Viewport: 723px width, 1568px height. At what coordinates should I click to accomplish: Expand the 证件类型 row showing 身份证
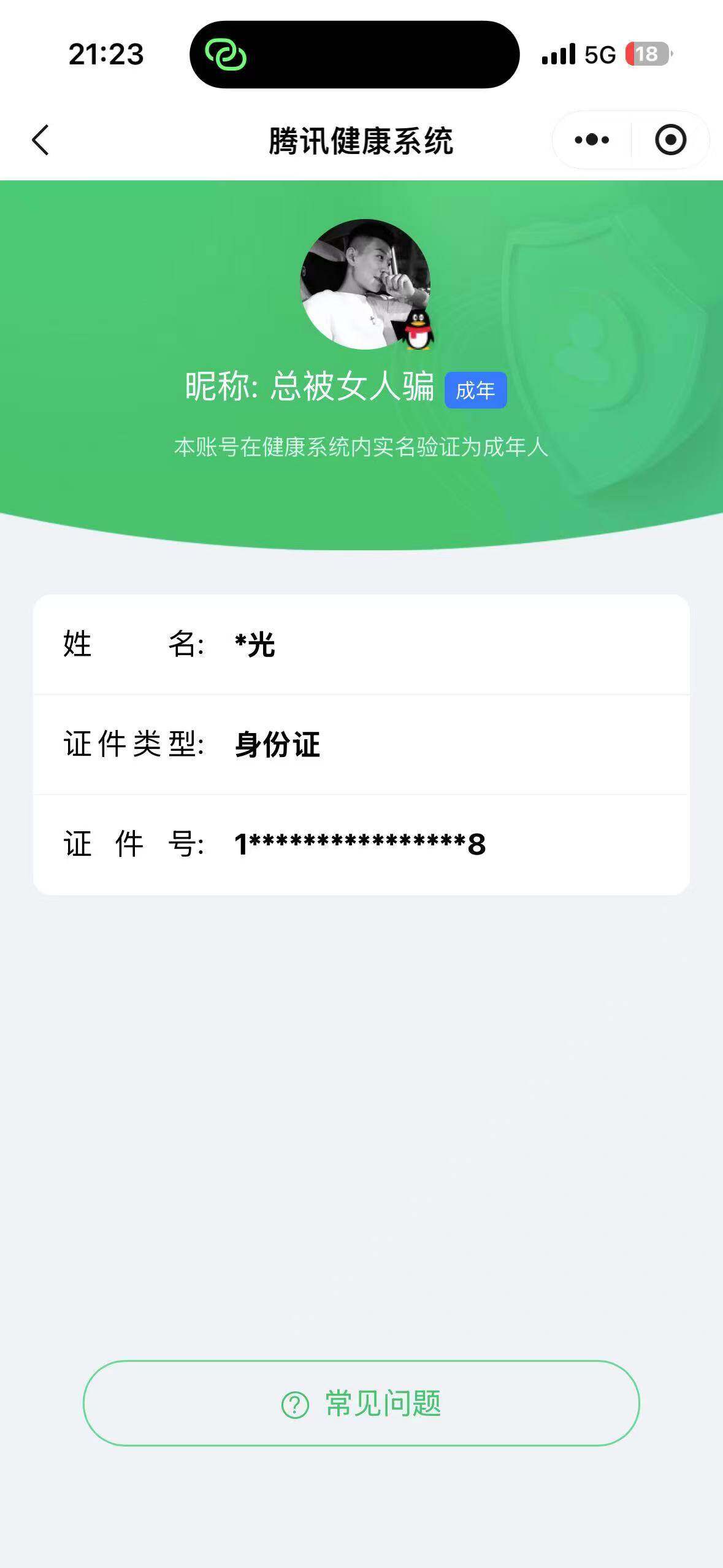pos(362,744)
